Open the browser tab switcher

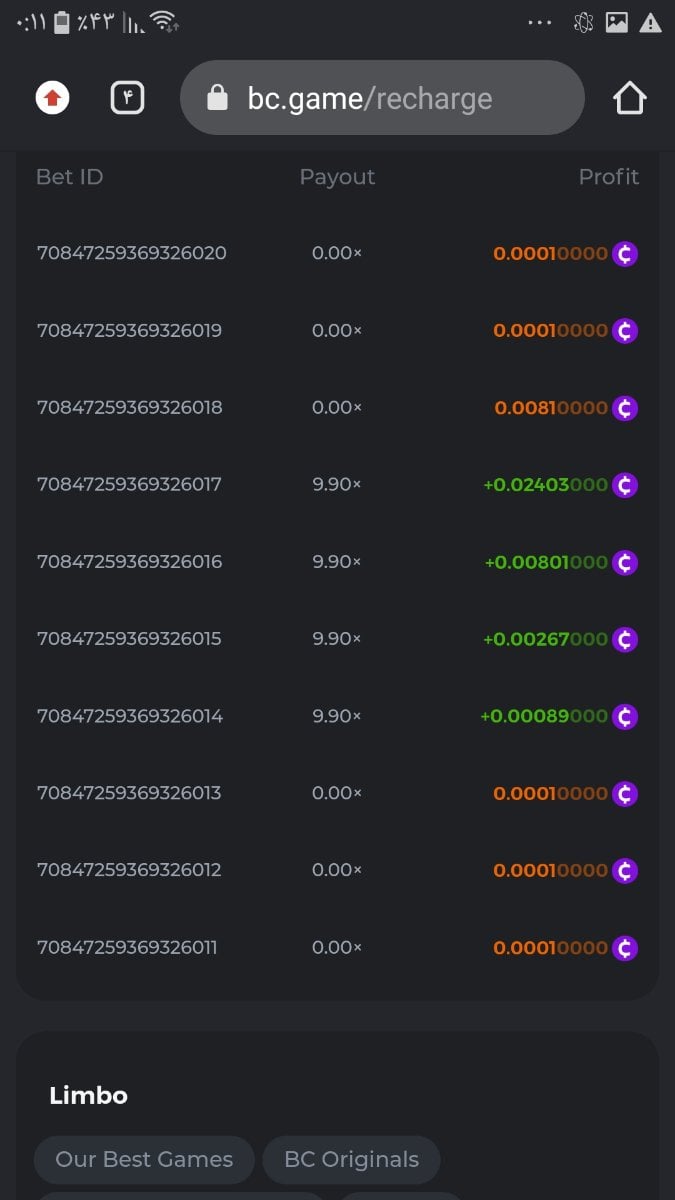[x=128, y=98]
